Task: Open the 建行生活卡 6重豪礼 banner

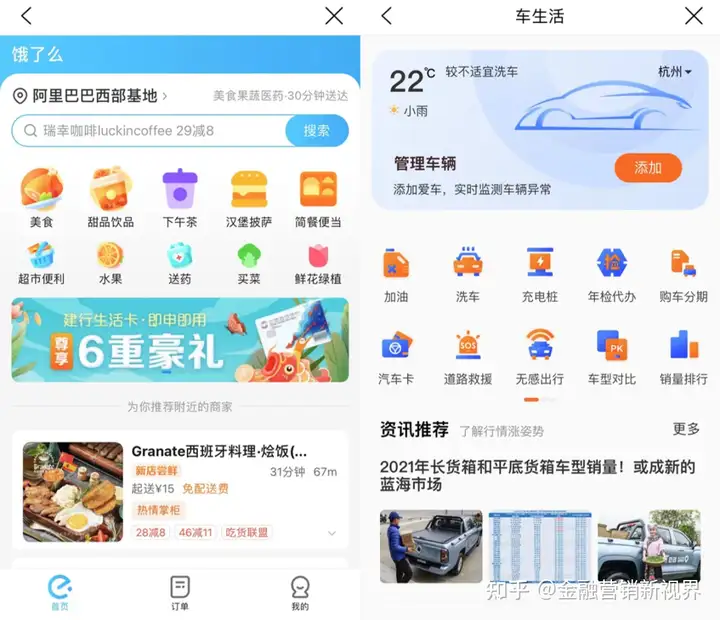Action: pos(180,340)
